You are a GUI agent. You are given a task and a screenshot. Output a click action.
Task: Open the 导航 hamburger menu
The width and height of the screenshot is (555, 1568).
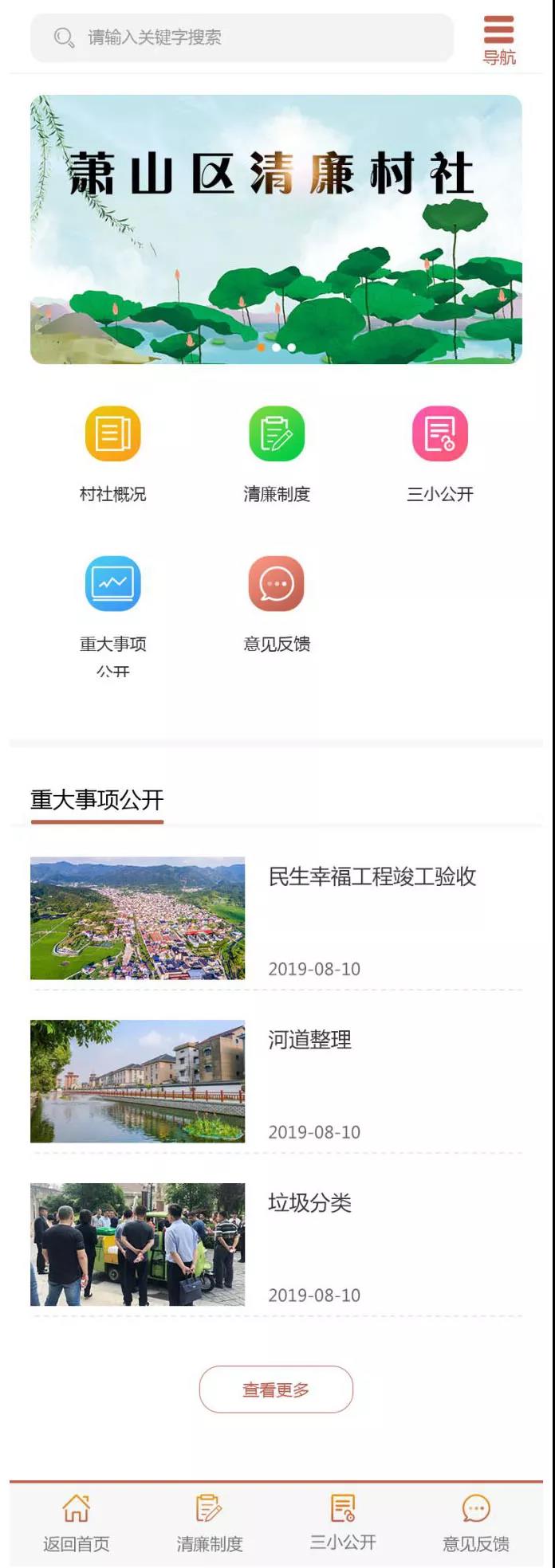click(498, 40)
